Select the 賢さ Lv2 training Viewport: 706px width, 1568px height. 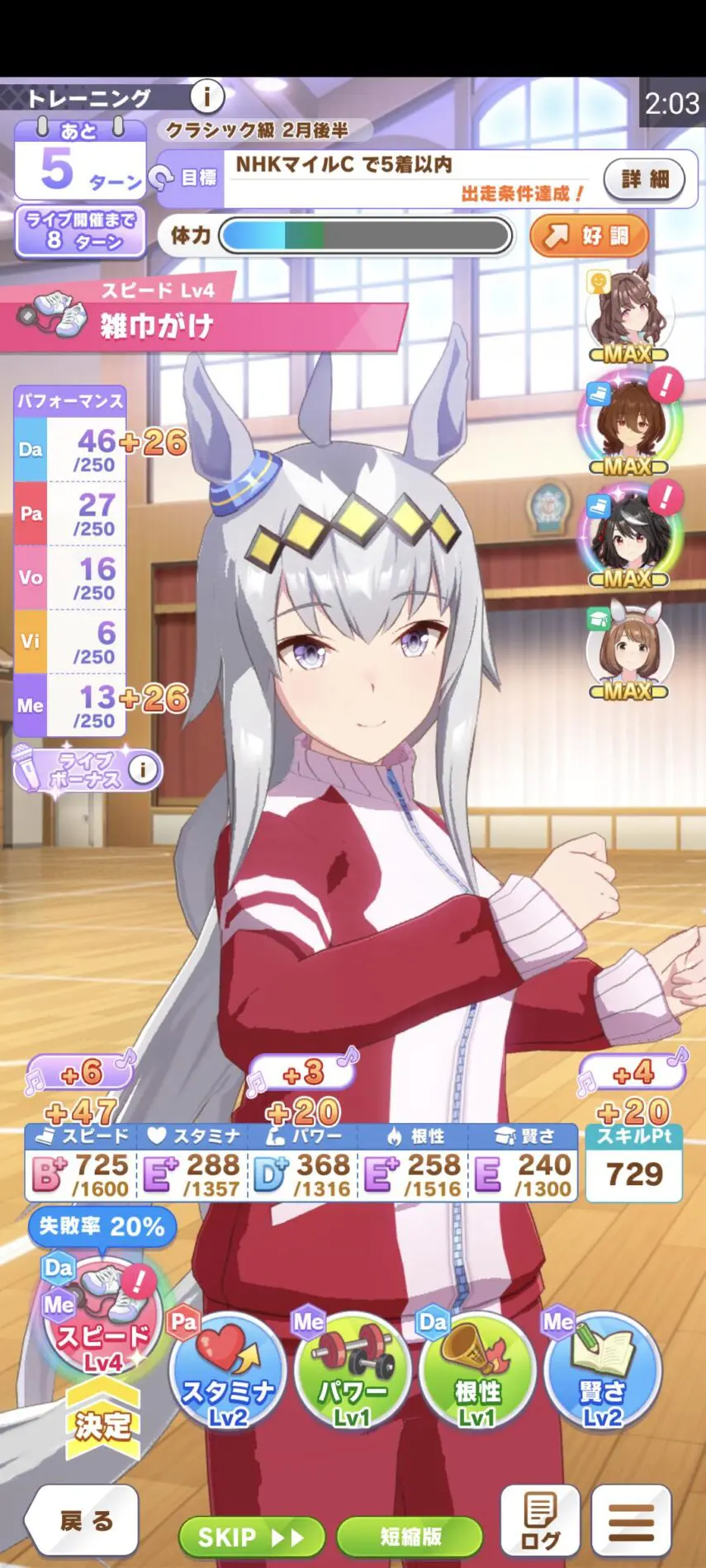coord(602,1372)
